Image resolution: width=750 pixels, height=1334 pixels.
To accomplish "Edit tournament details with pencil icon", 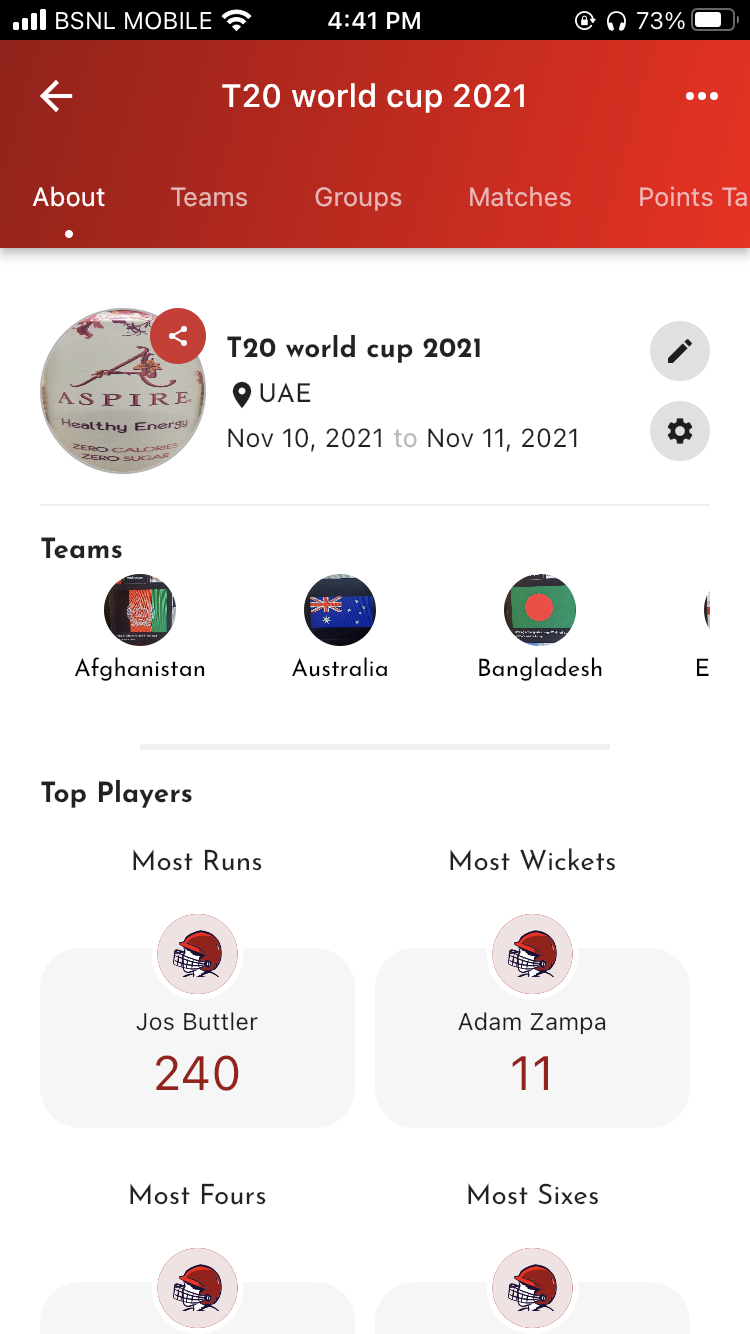I will click(680, 352).
